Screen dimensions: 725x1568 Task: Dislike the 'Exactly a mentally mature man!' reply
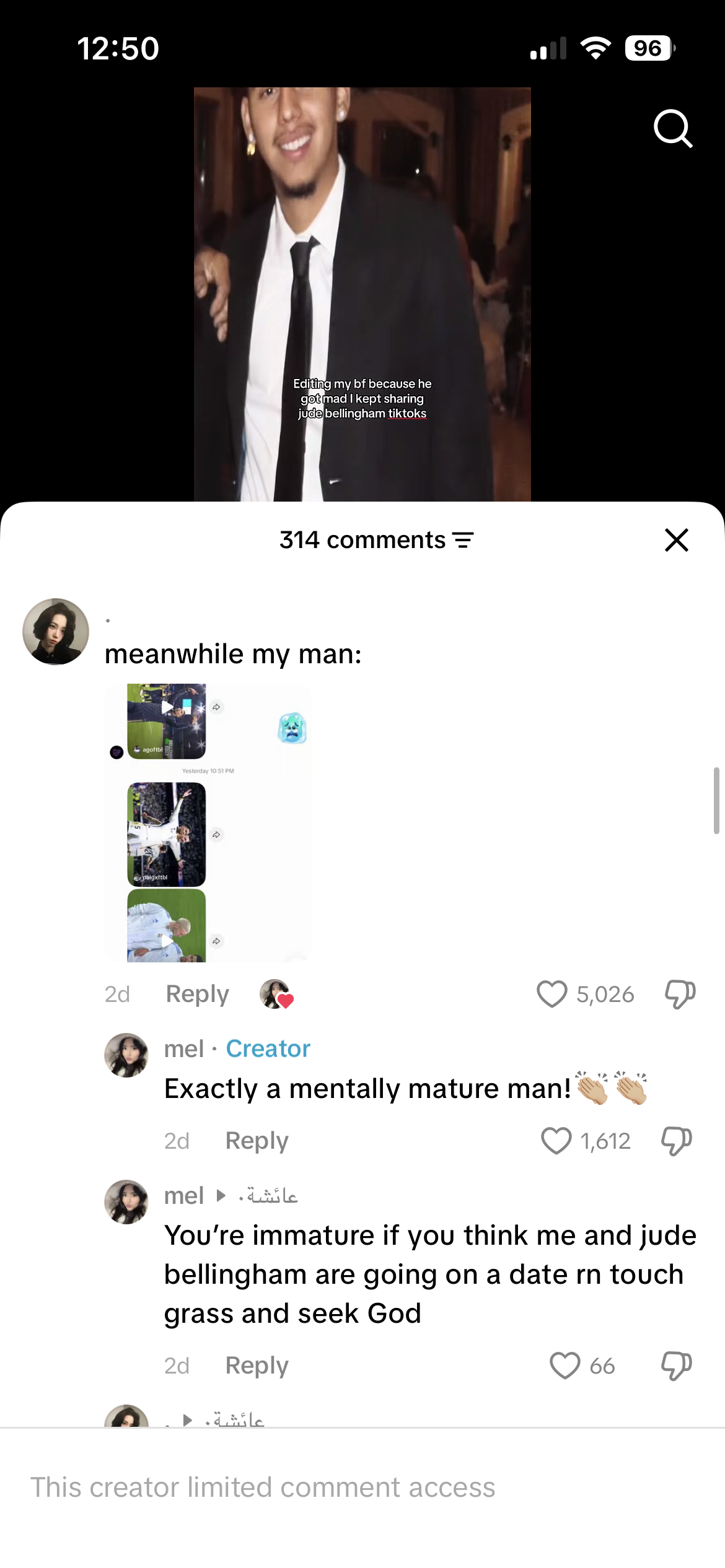coord(676,1141)
